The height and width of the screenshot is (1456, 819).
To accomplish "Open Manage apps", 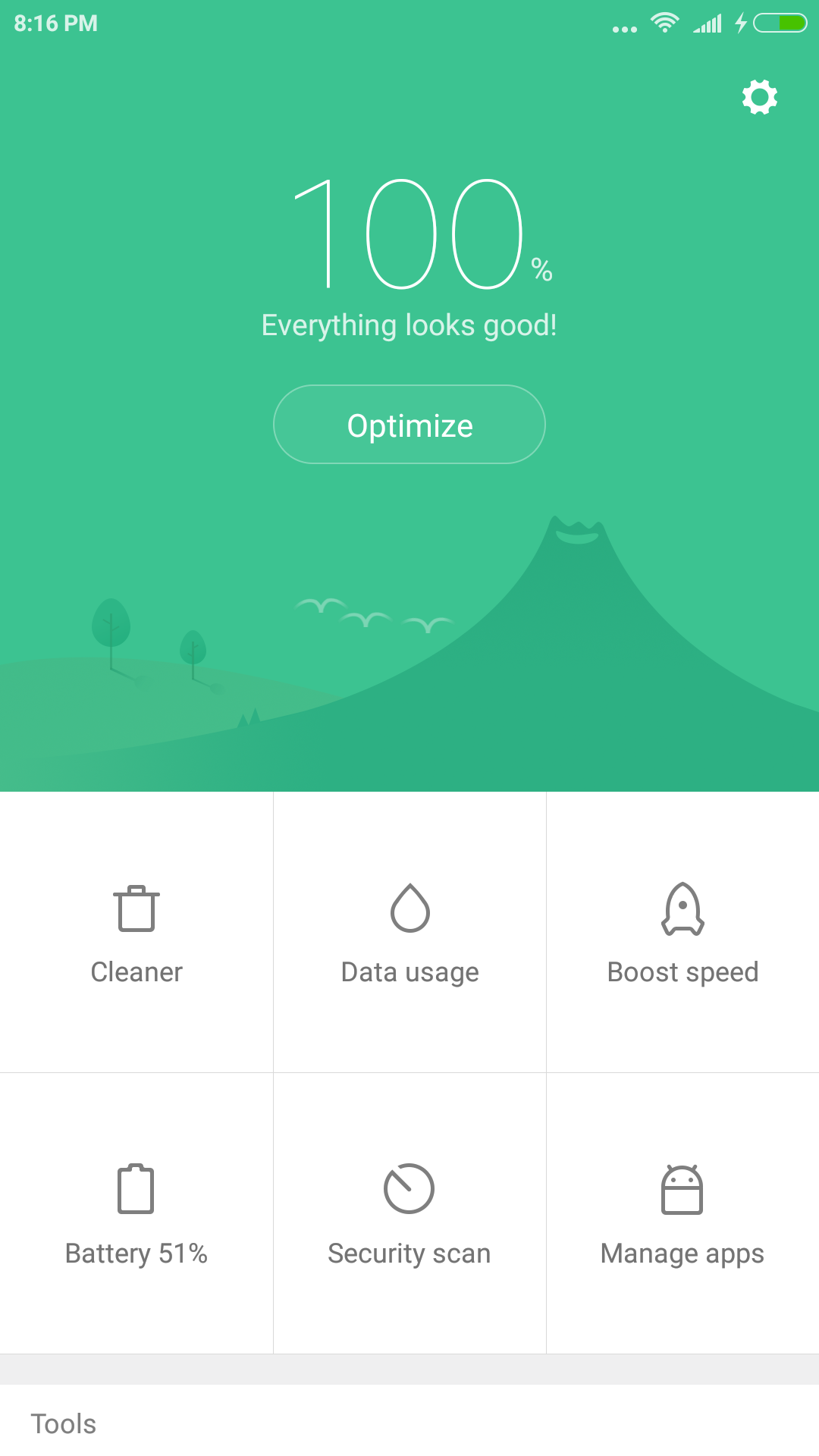I will pos(682,1213).
